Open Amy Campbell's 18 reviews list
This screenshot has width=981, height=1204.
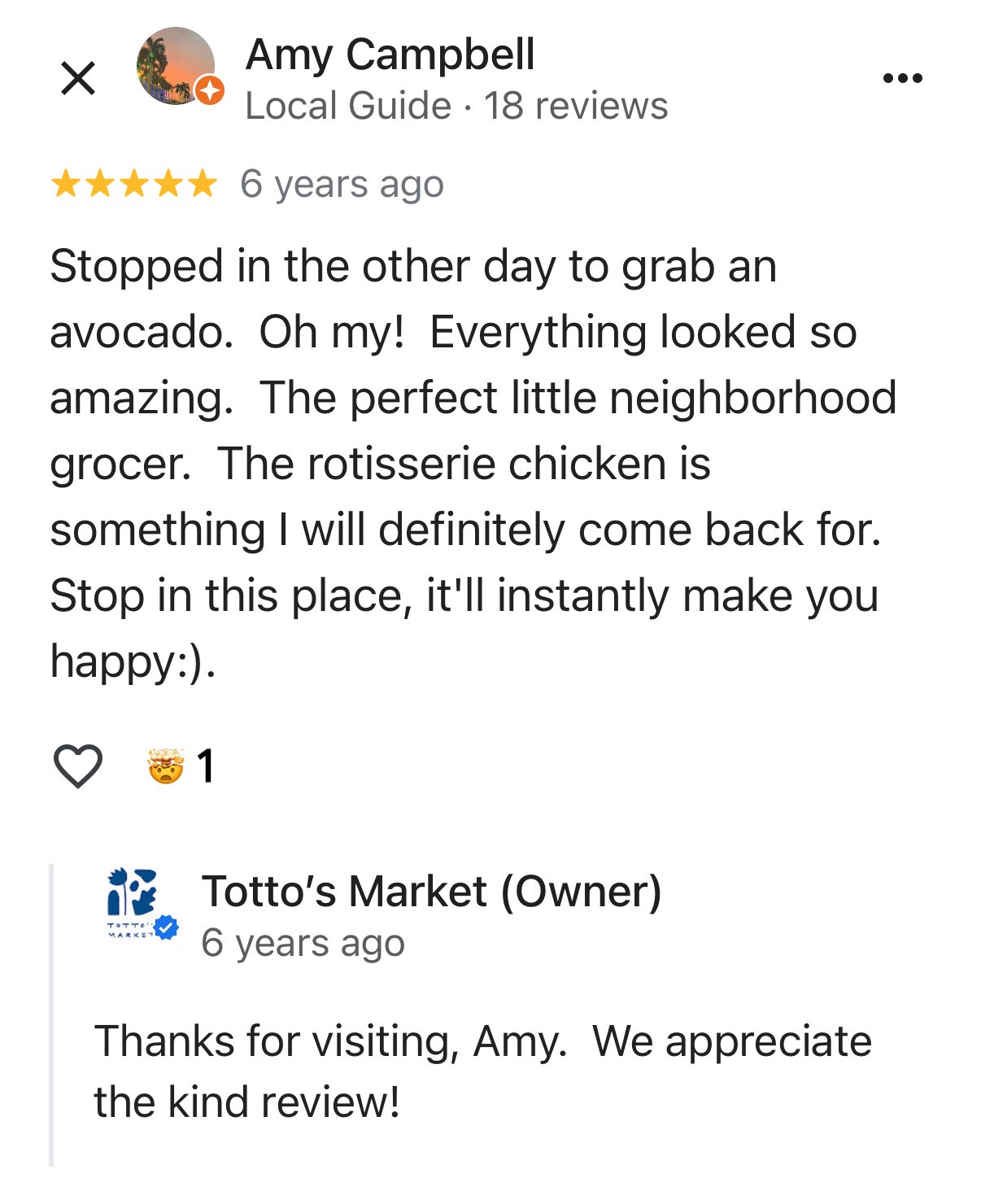578,104
